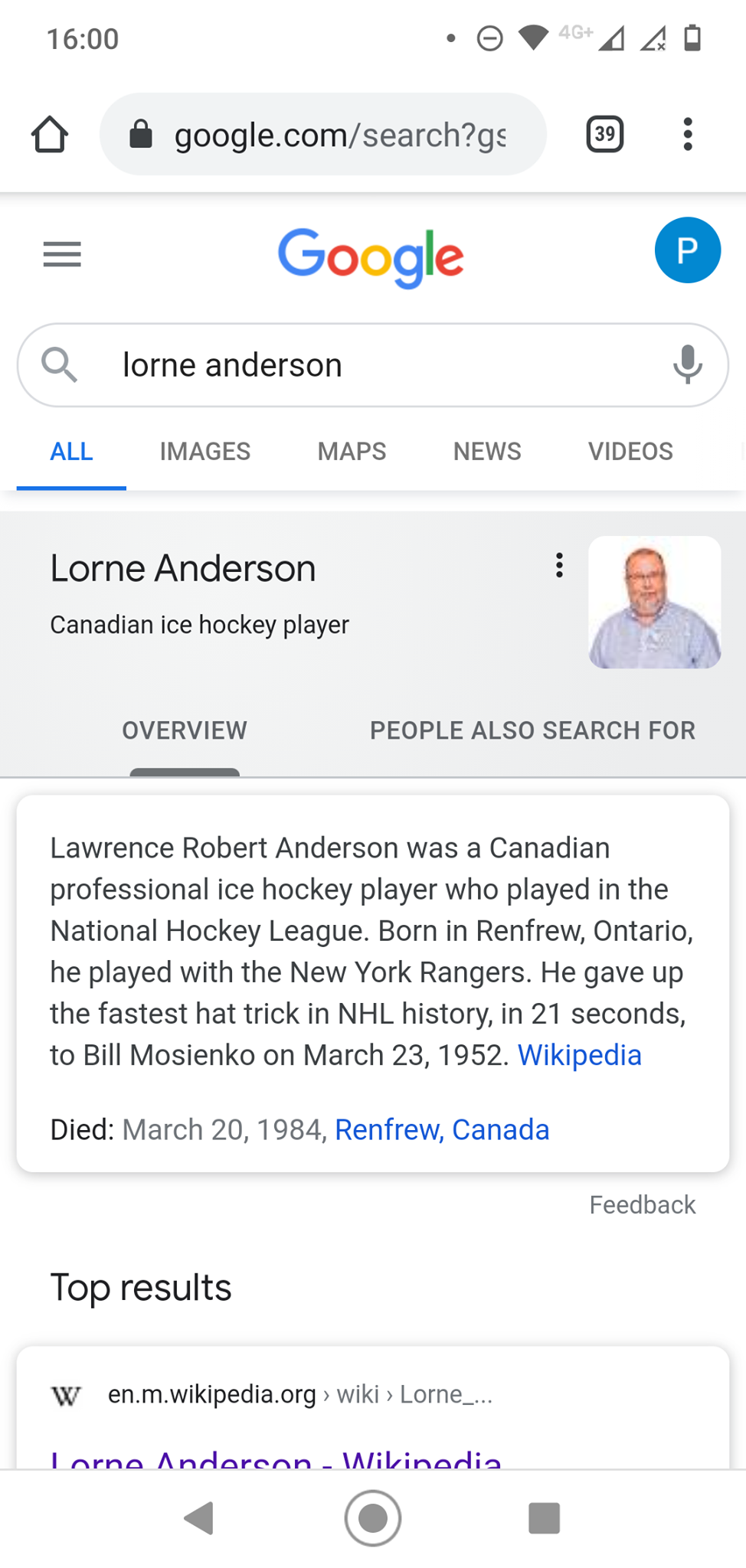Switch to the Videos tab

pyautogui.click(x=630, y=452)
